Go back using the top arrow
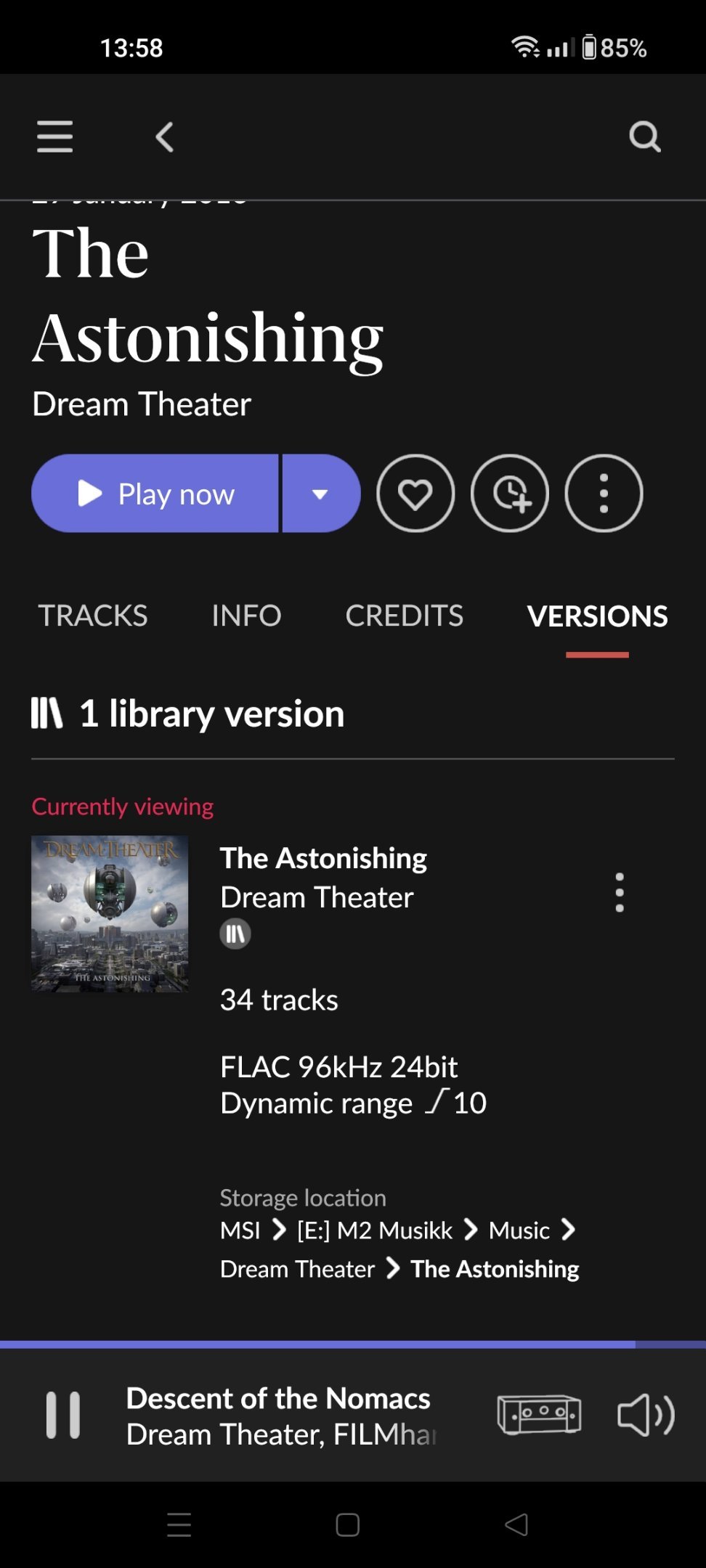Viewport: 706px width, 1568px height. coord(165,136)
